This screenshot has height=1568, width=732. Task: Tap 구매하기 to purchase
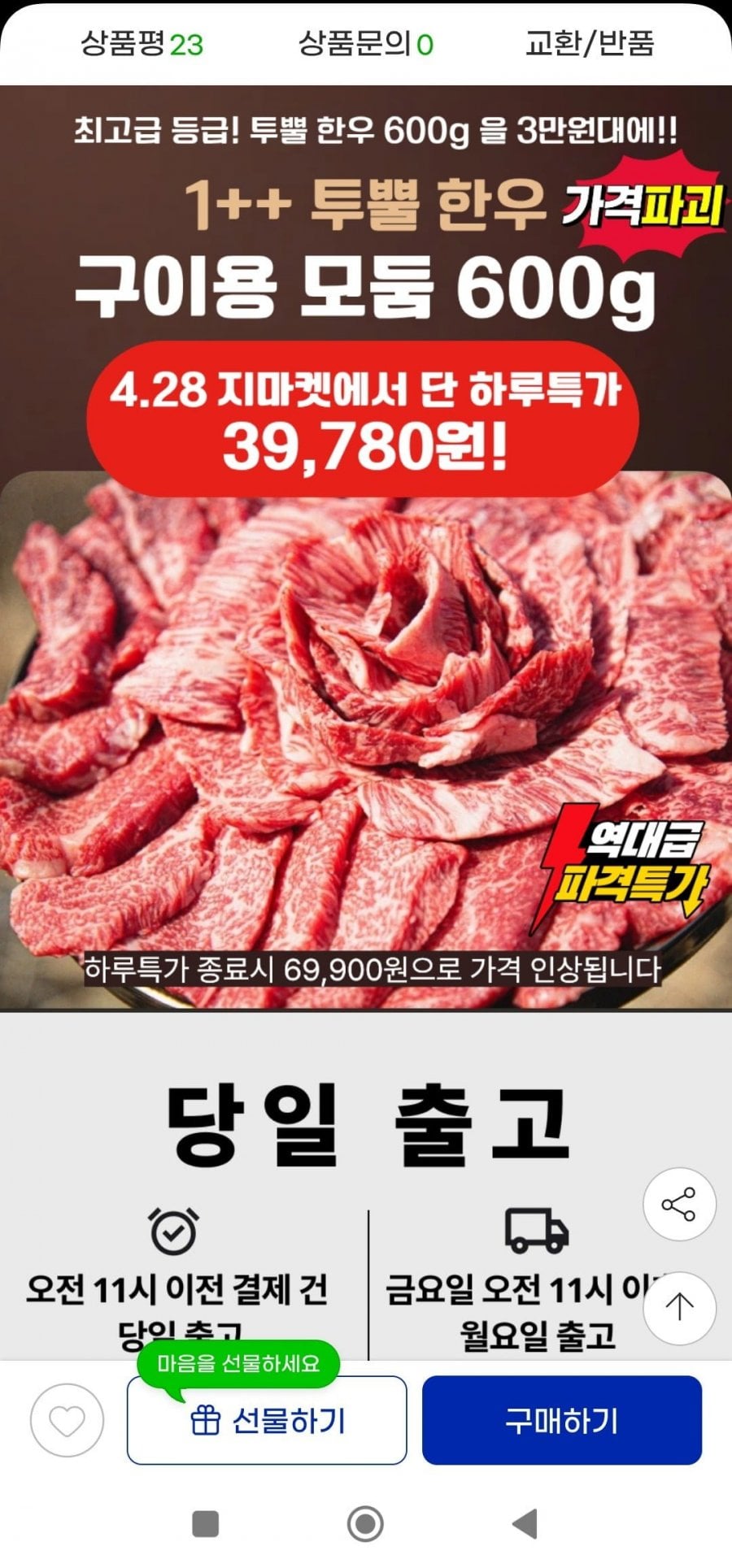coord(561,1421)
